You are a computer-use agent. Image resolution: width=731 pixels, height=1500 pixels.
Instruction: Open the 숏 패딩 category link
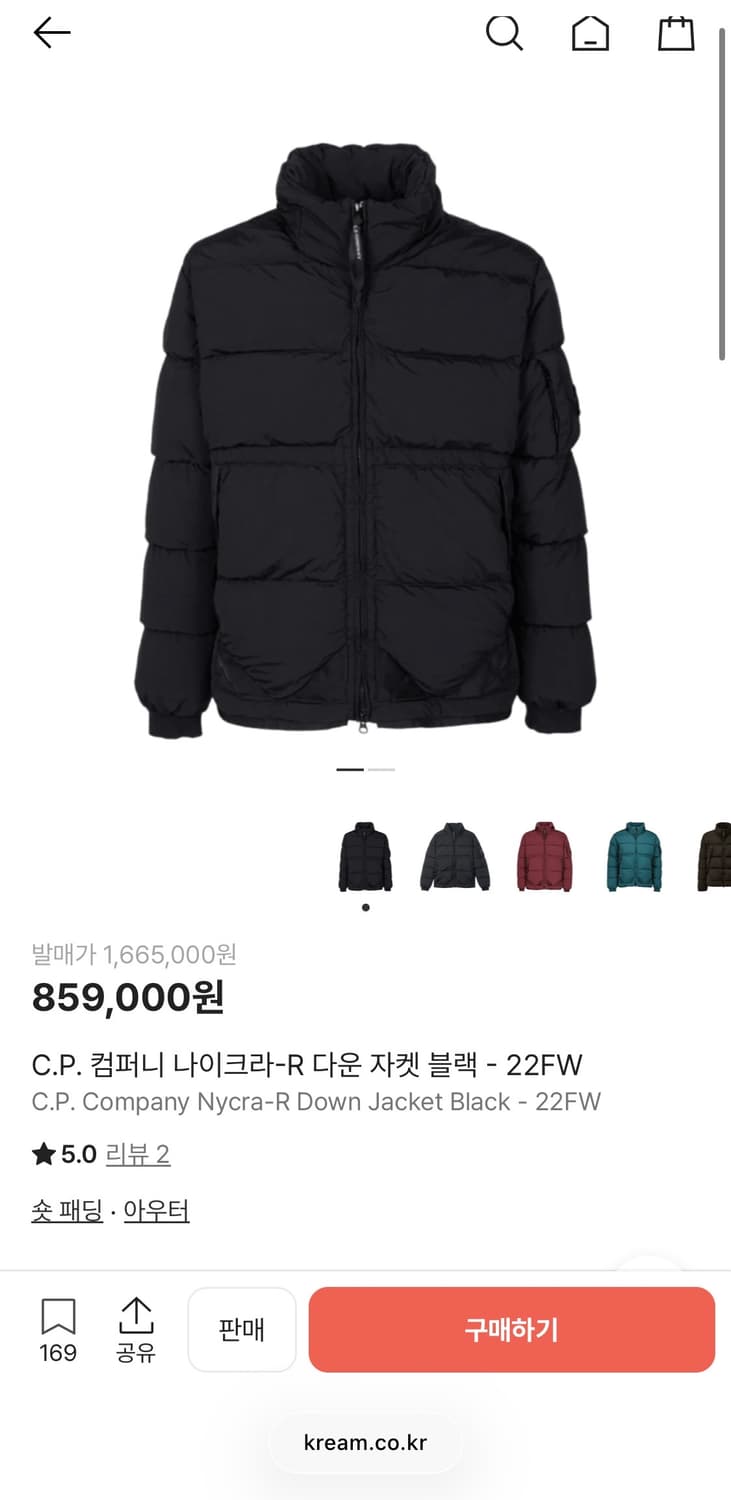[x=66, y=1210]
